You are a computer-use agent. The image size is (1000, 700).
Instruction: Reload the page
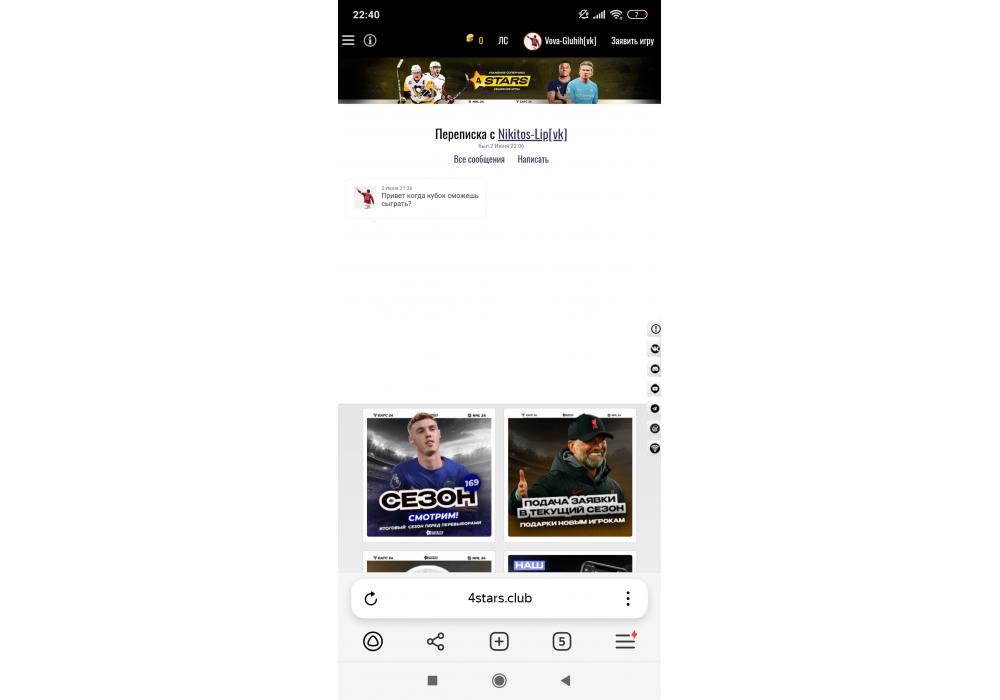[371, 599]
